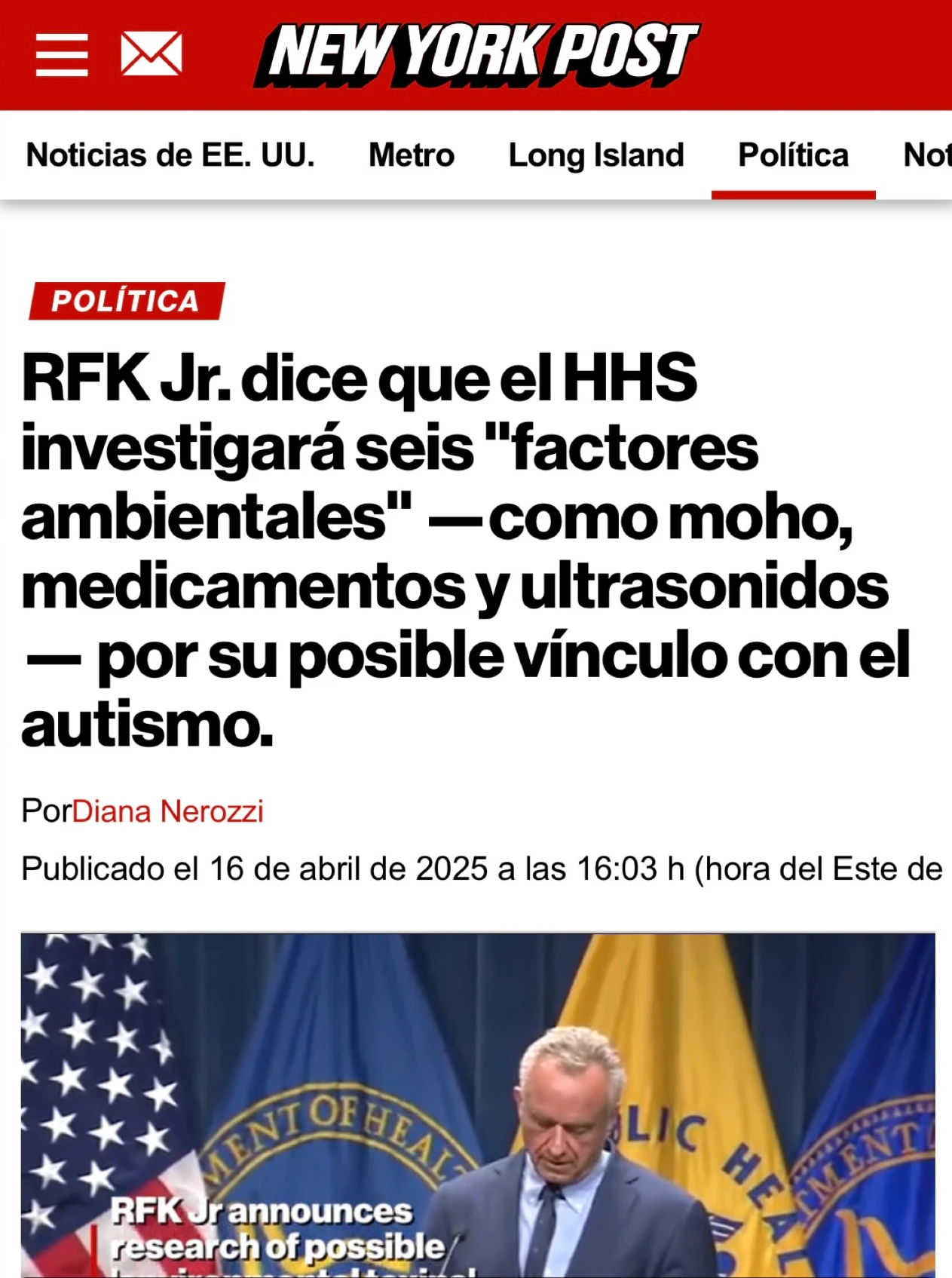Tap the red POLÍTICA category tag

(126, 301)
